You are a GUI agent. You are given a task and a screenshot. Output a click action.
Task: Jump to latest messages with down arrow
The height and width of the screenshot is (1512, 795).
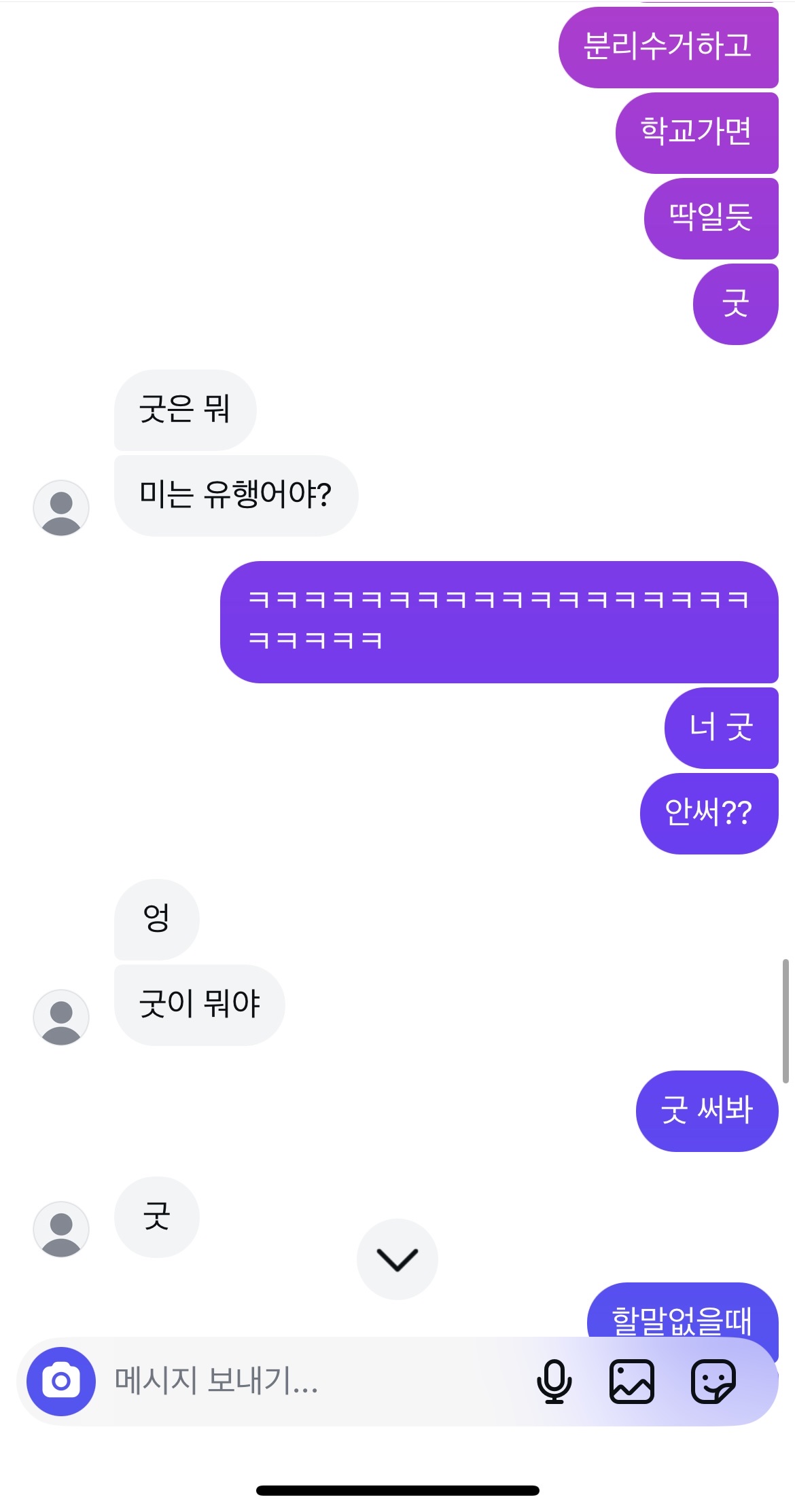click(x=397, y=1259)
